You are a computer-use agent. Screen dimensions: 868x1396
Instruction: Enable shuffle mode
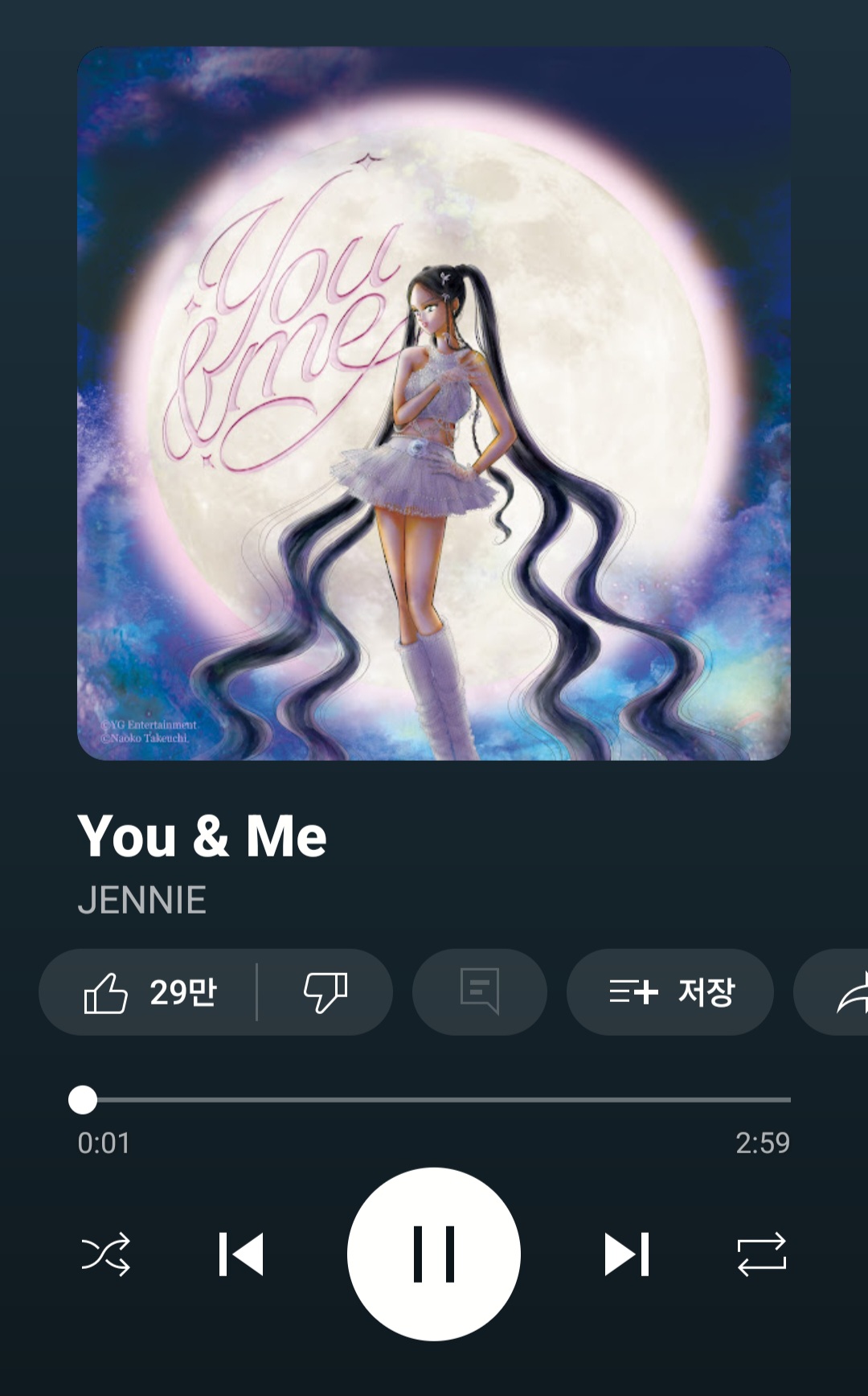[105, 1254]
